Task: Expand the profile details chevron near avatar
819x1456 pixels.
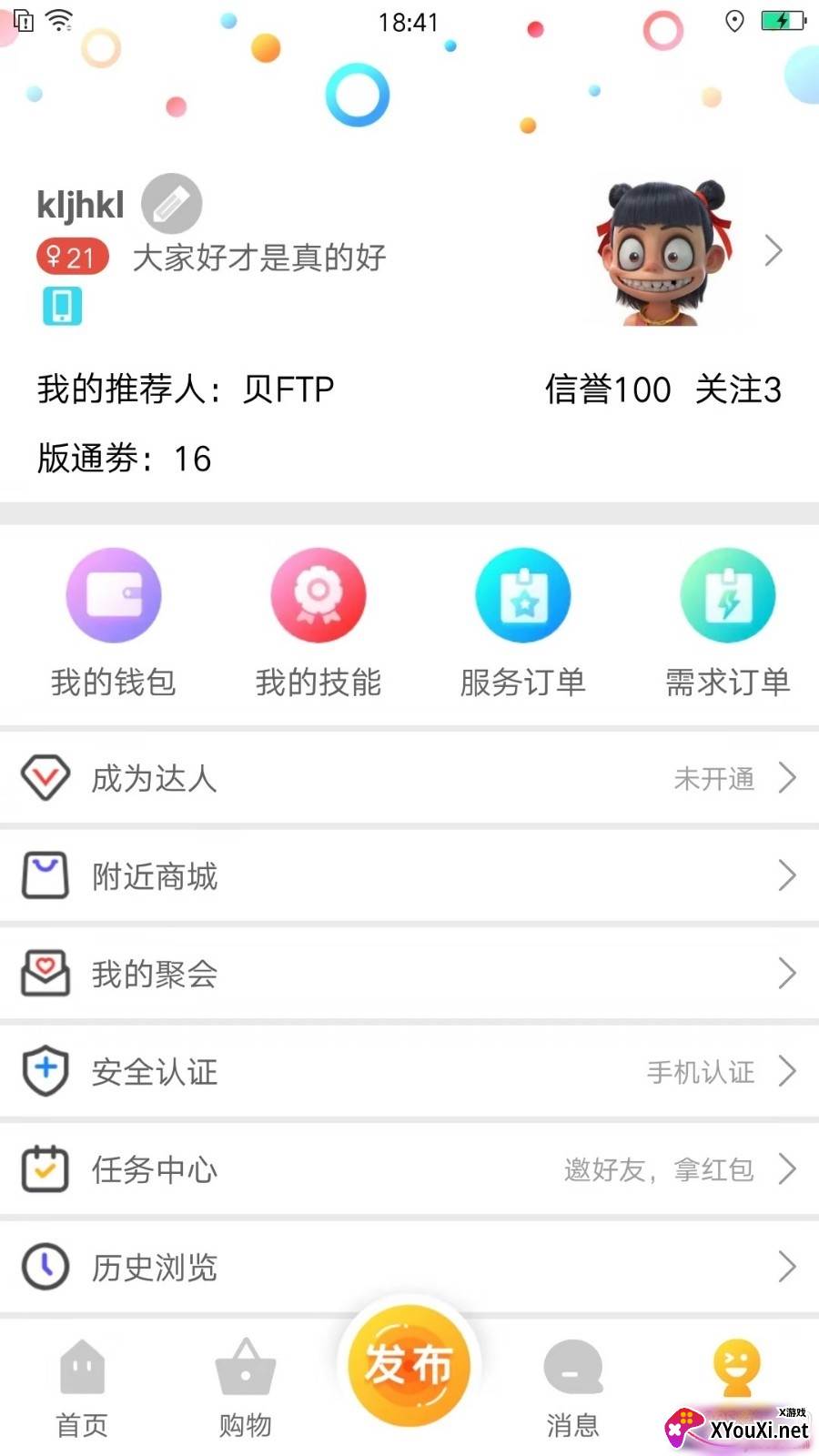Action: (774, 250)
